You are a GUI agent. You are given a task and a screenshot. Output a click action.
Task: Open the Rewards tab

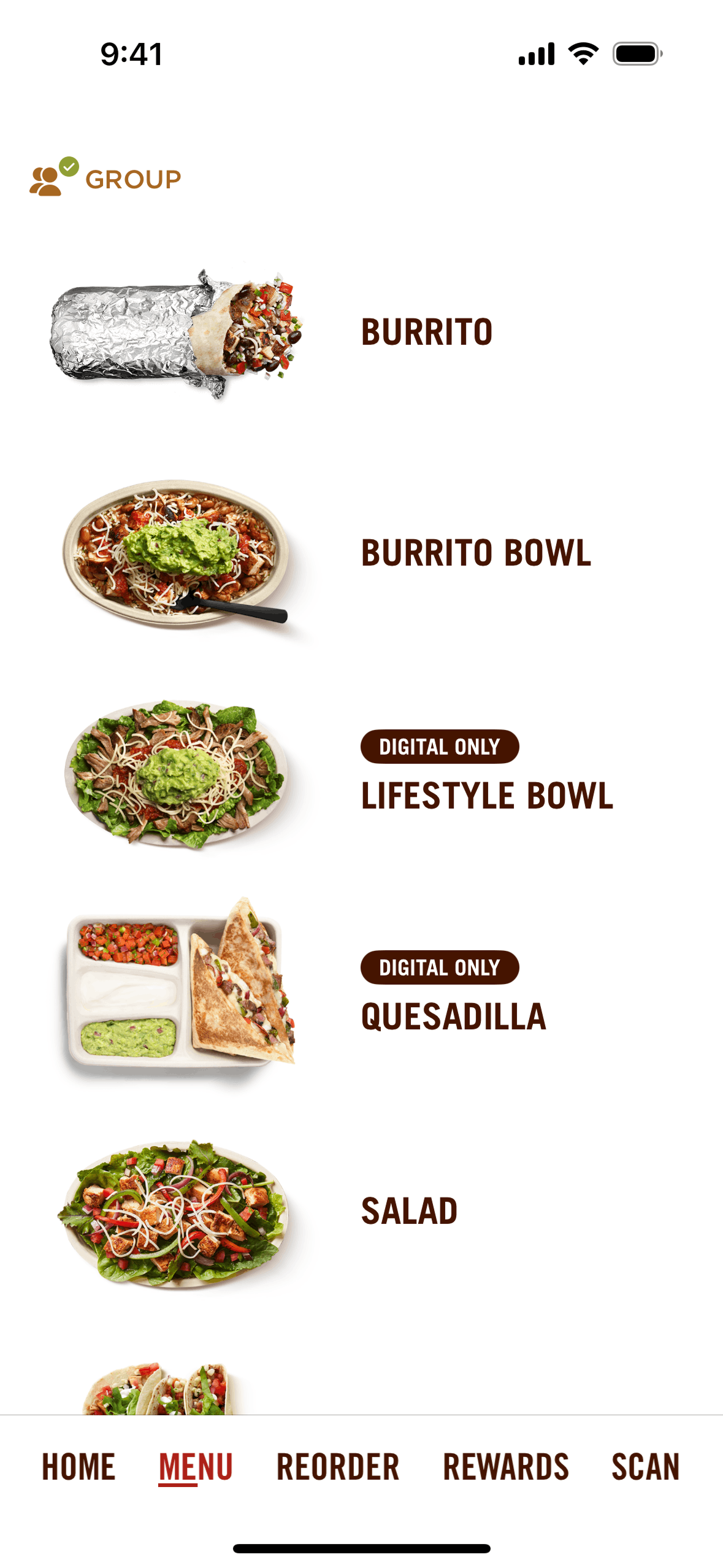(x=506, y=1466)
